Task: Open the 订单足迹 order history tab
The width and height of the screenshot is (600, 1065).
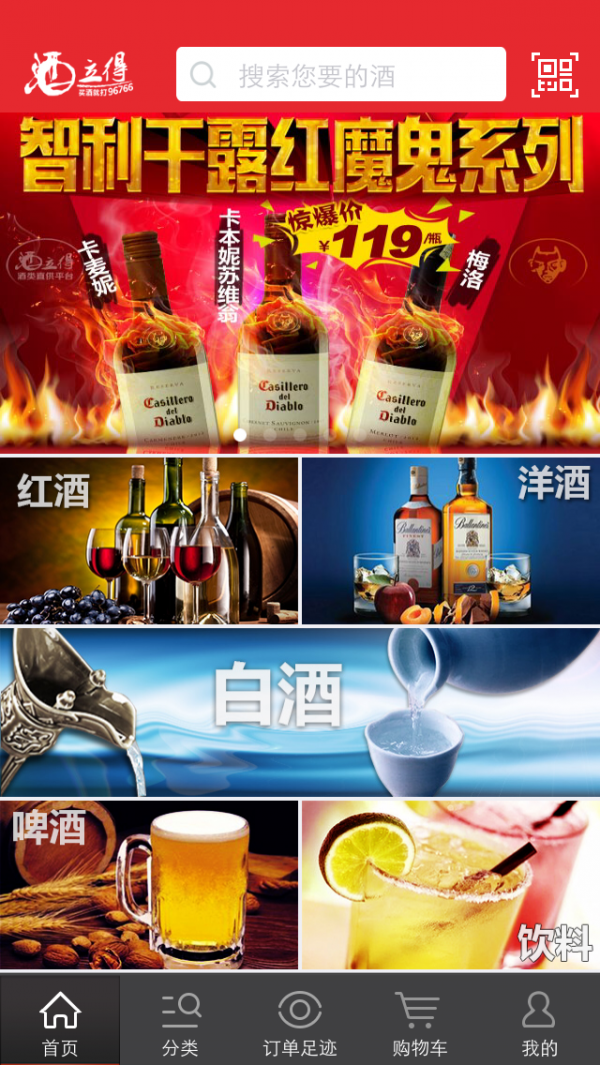Action: [300, 1022]
